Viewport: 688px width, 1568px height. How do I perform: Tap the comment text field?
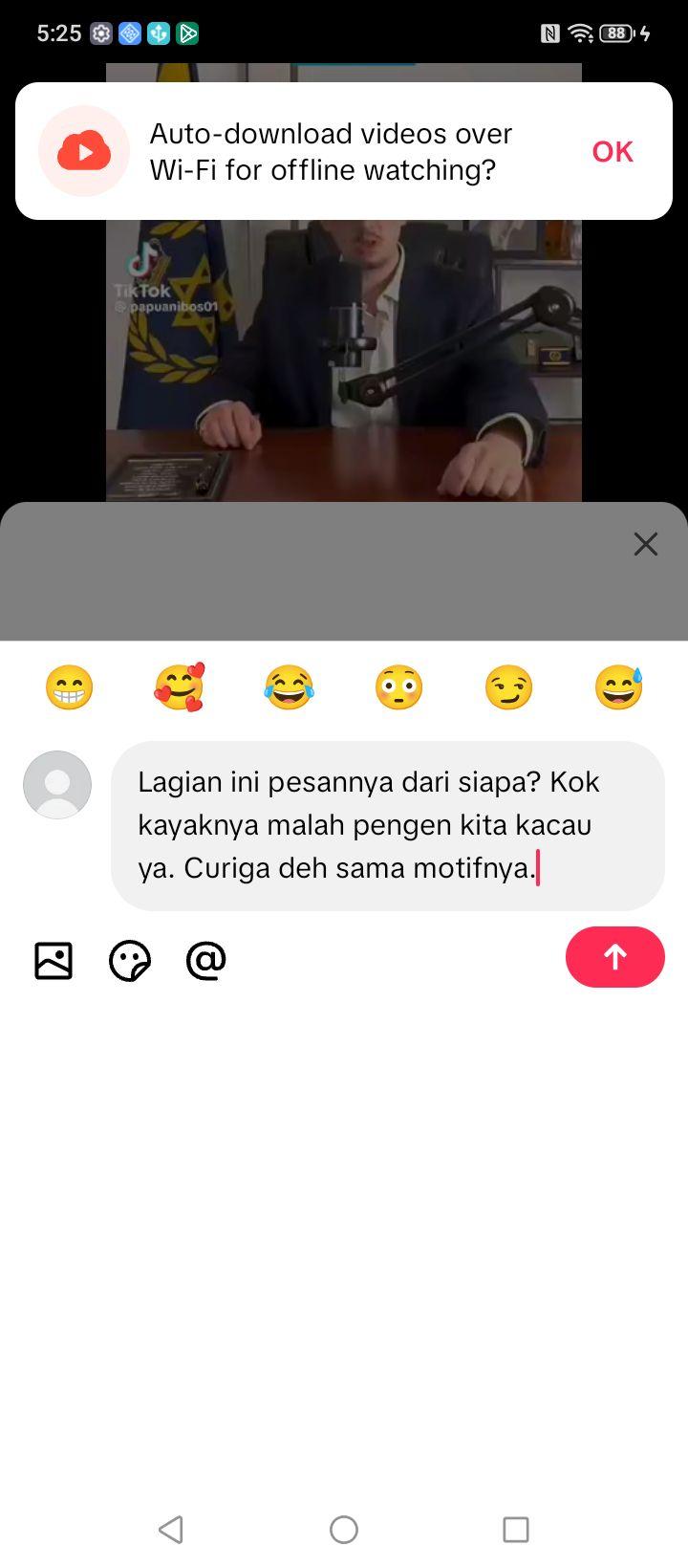388,825
